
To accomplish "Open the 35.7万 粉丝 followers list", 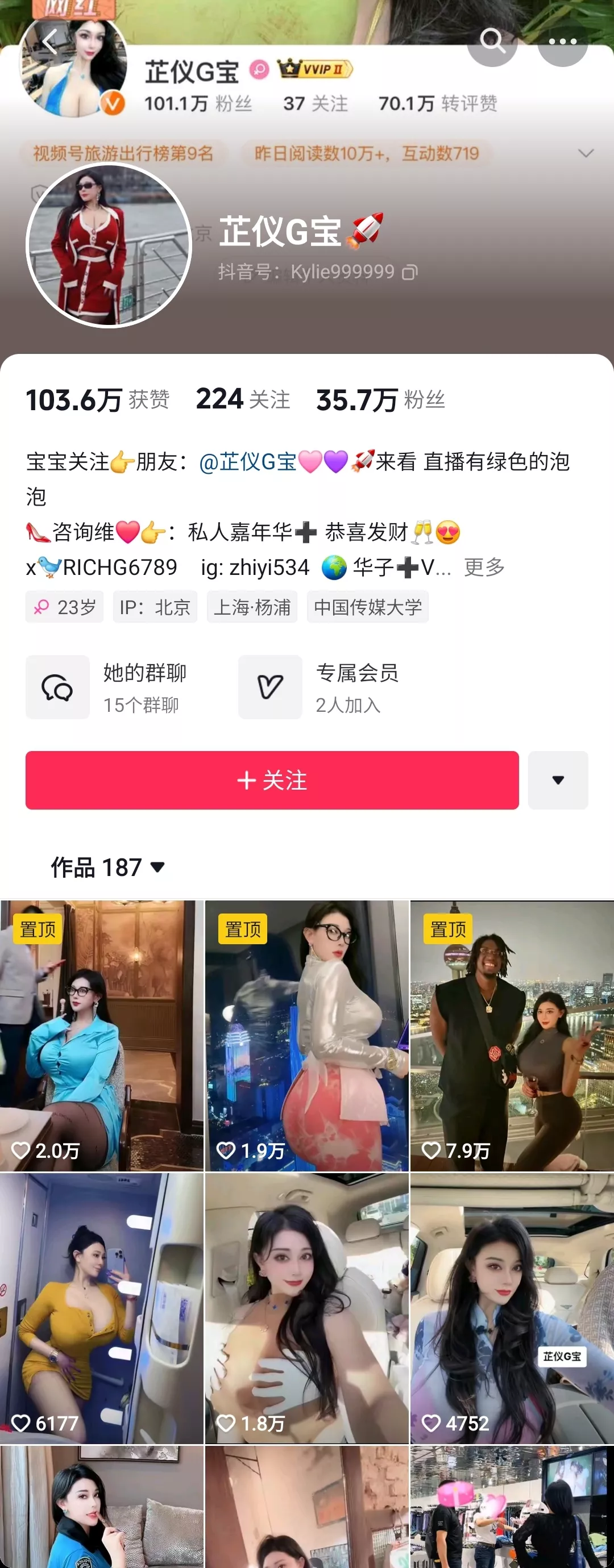I will click(380, 400).
